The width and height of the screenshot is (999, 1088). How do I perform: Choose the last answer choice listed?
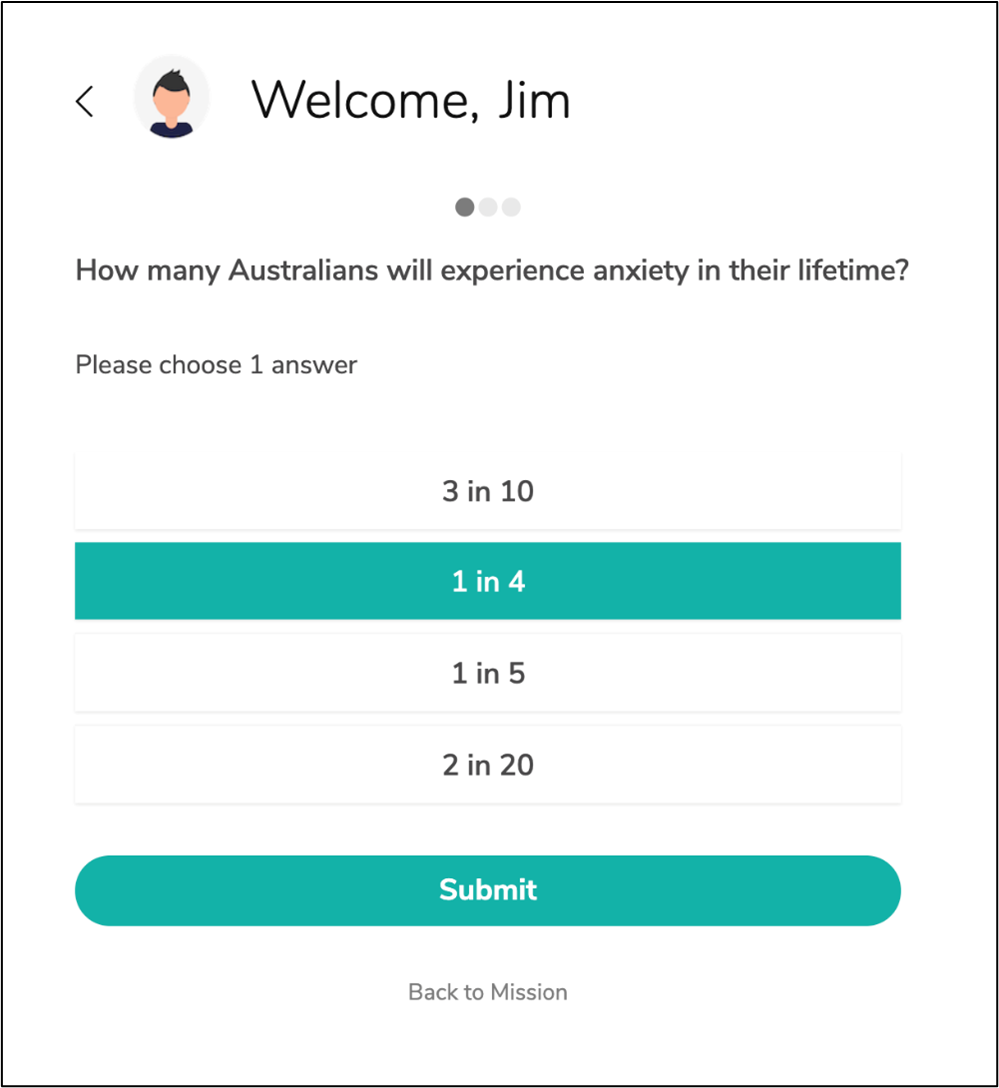pyautogui.click(x=488, y=764)
